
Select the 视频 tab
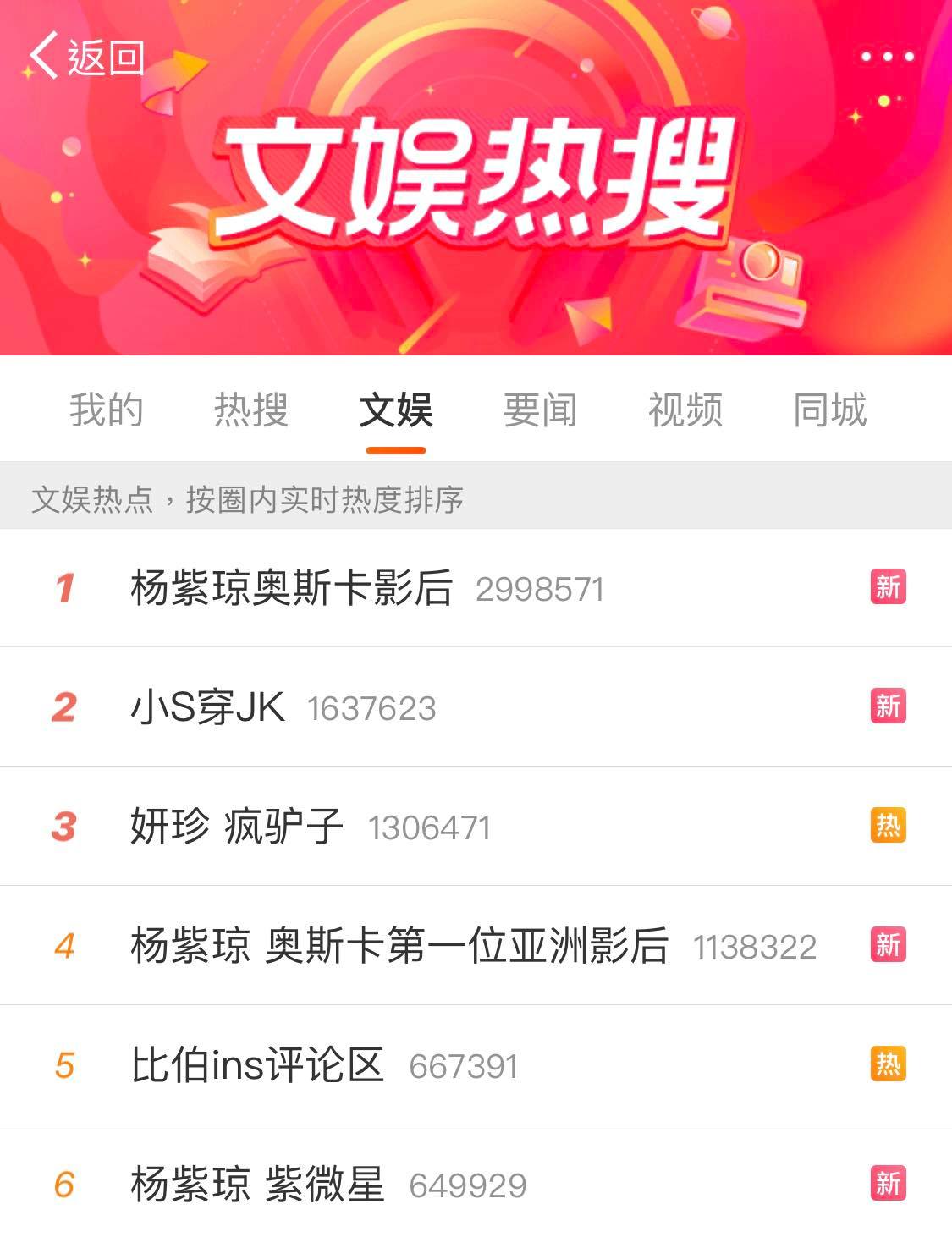click(686, 410)
